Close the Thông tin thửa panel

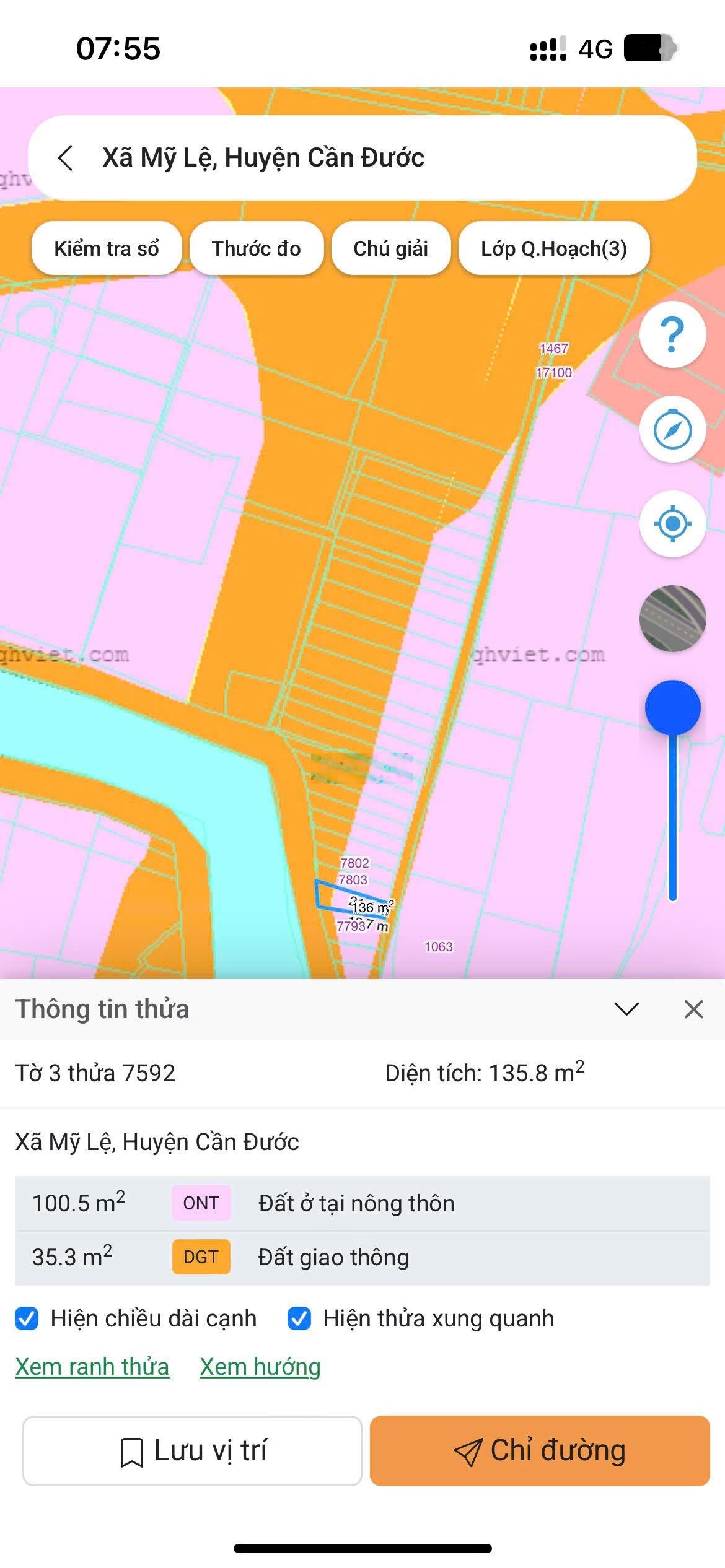[x=693, y=1009]
